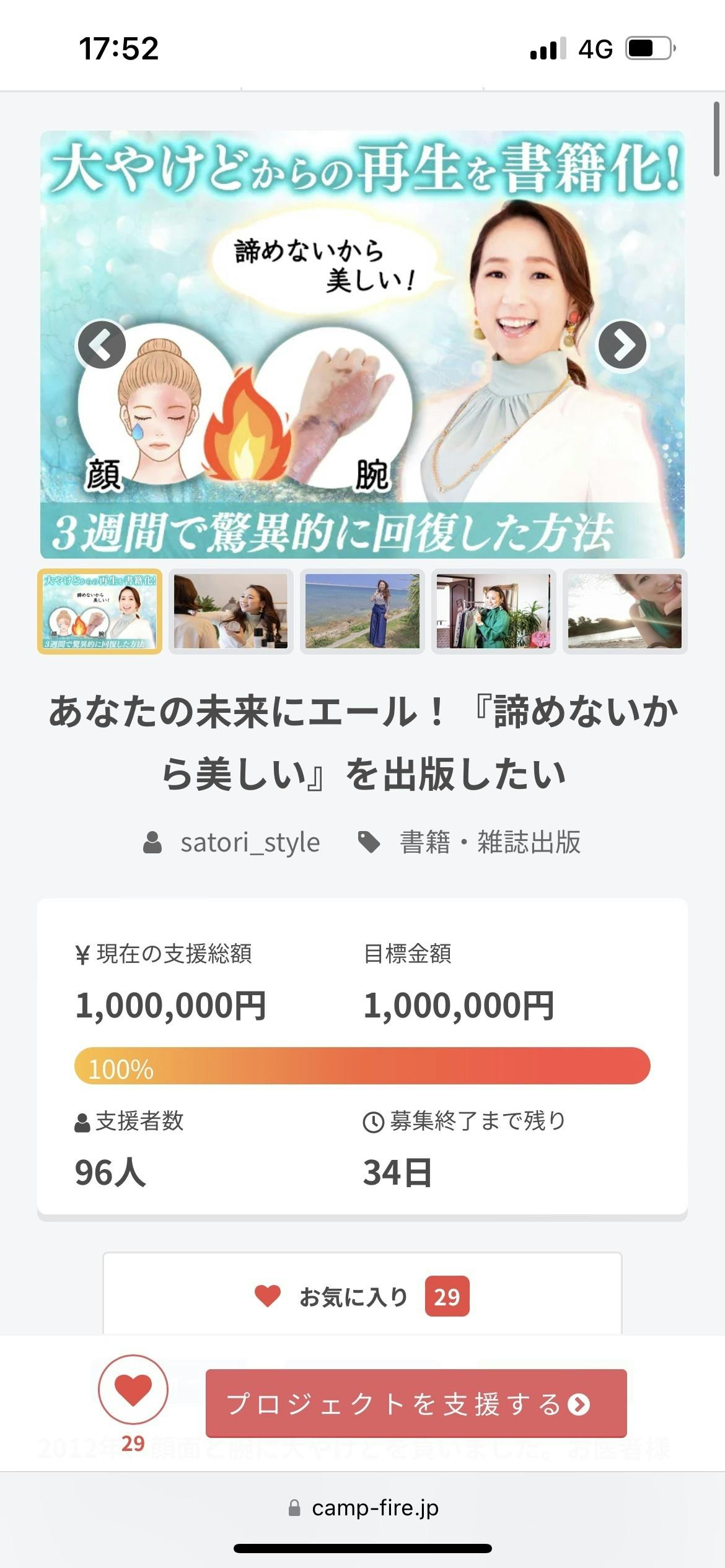
Task: Browse the 書籍・雑誌出版 category
Action: pyautogui.click(x=490, y=842)
